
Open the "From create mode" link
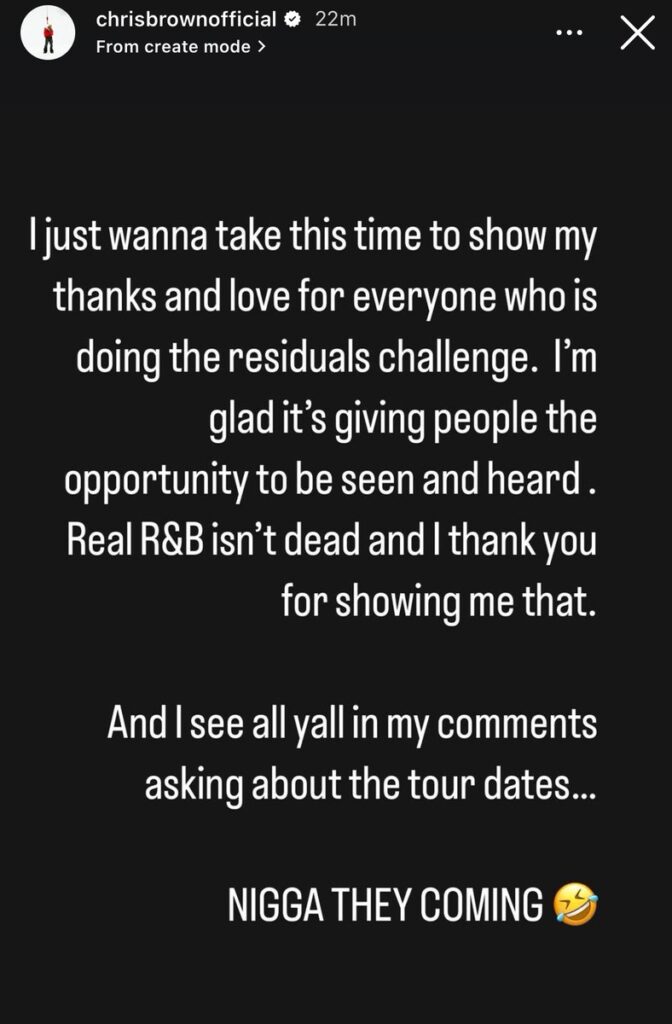(x=180, y=46)
